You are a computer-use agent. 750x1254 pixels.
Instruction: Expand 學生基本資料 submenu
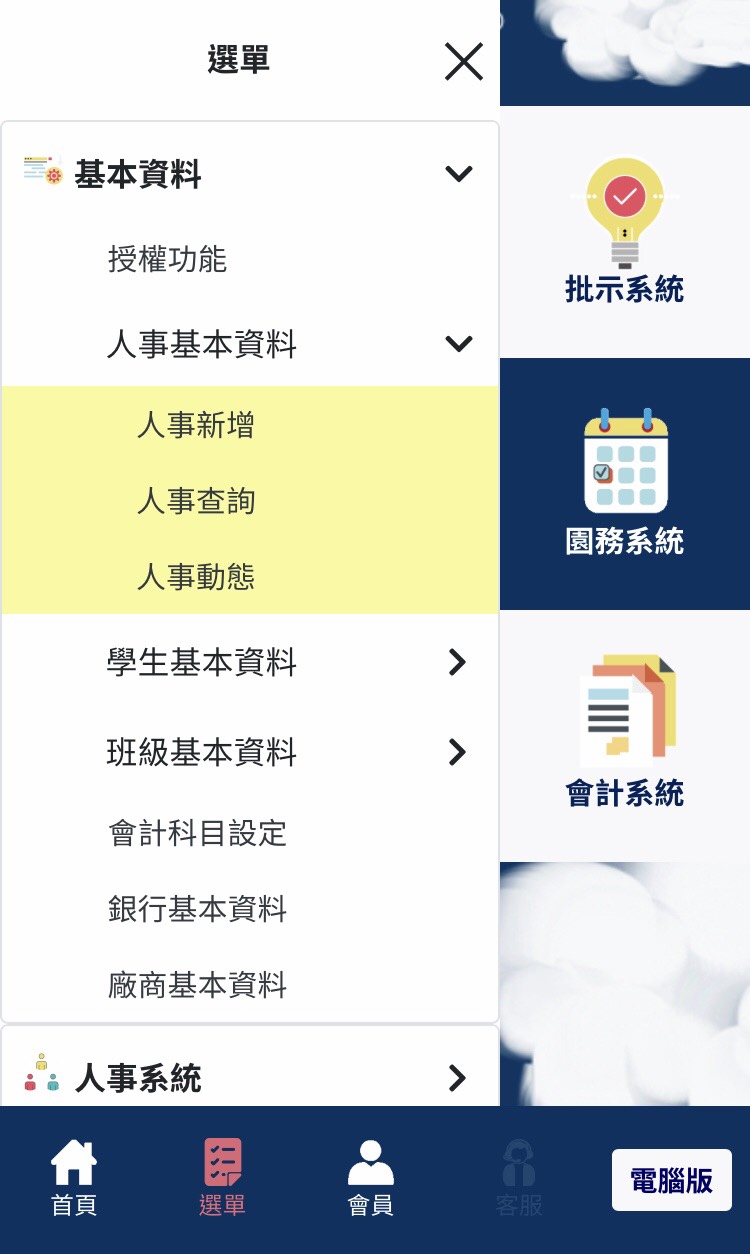[x=457, y=662]
